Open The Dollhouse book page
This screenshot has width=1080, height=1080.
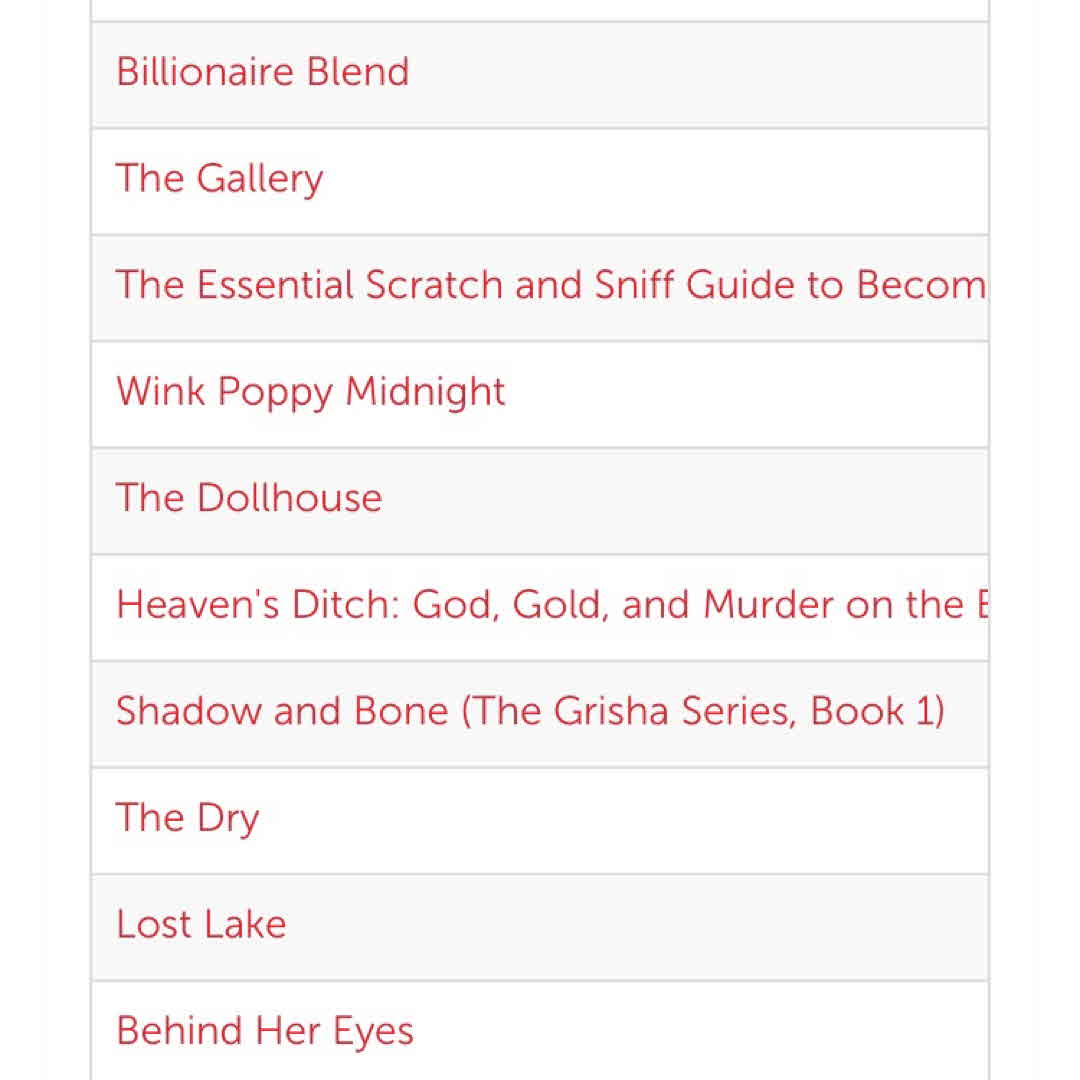(x=249, y=498)
